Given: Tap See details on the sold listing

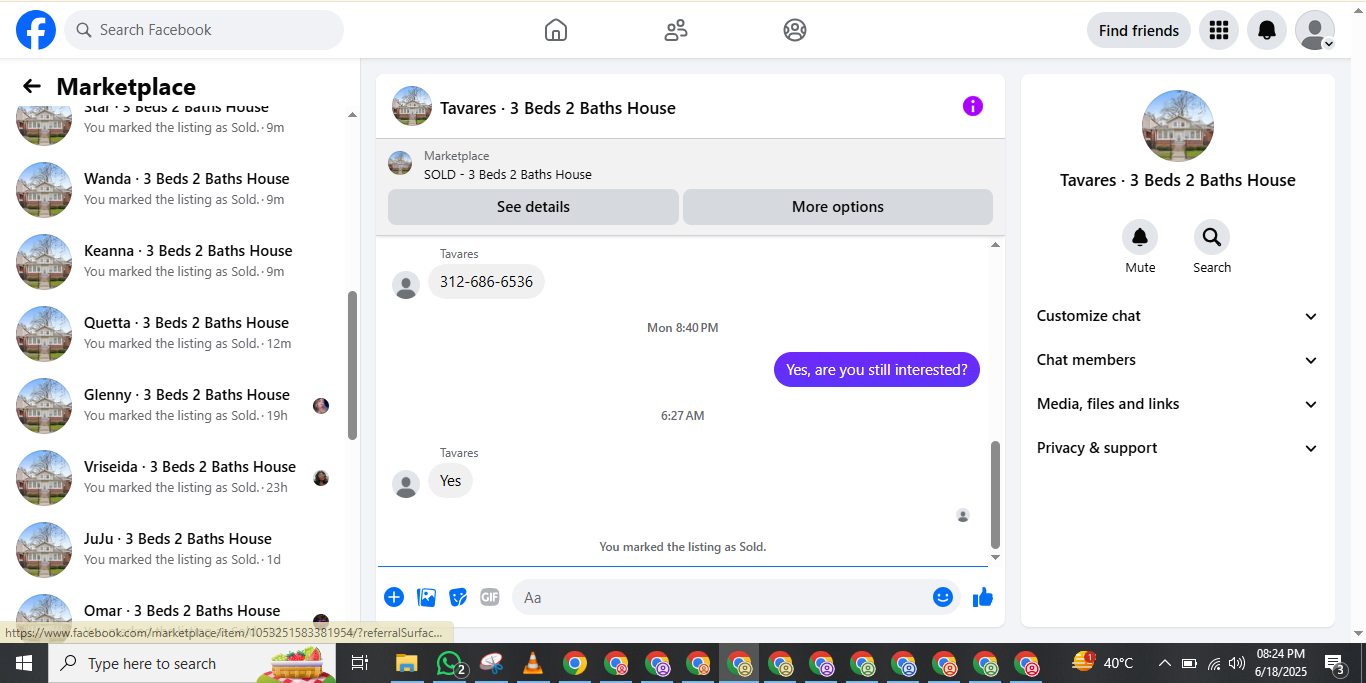Looking at the screenshot, I should (533, 207).
